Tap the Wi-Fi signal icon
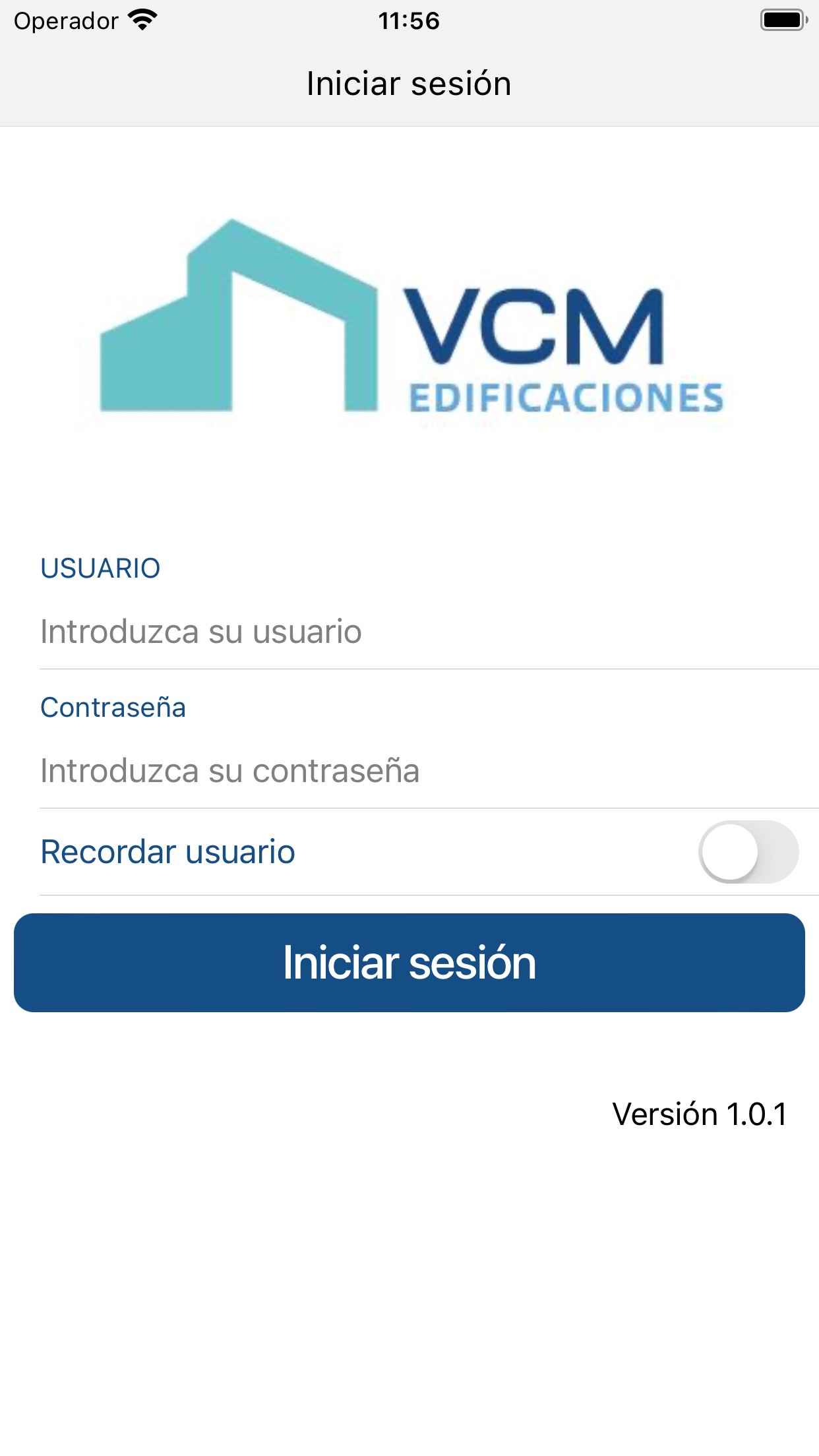 point(142,20)
